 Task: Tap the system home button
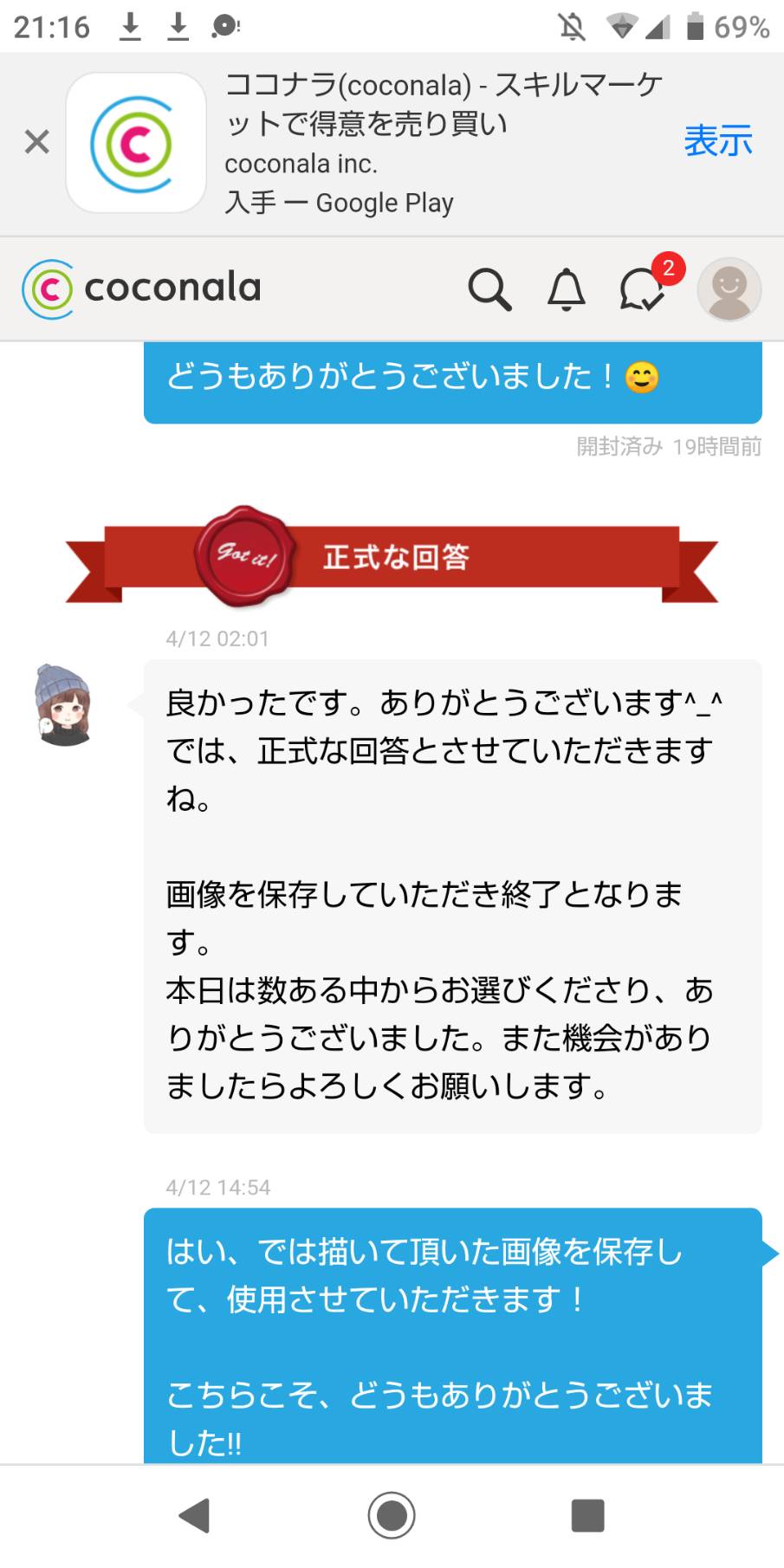392,1515
